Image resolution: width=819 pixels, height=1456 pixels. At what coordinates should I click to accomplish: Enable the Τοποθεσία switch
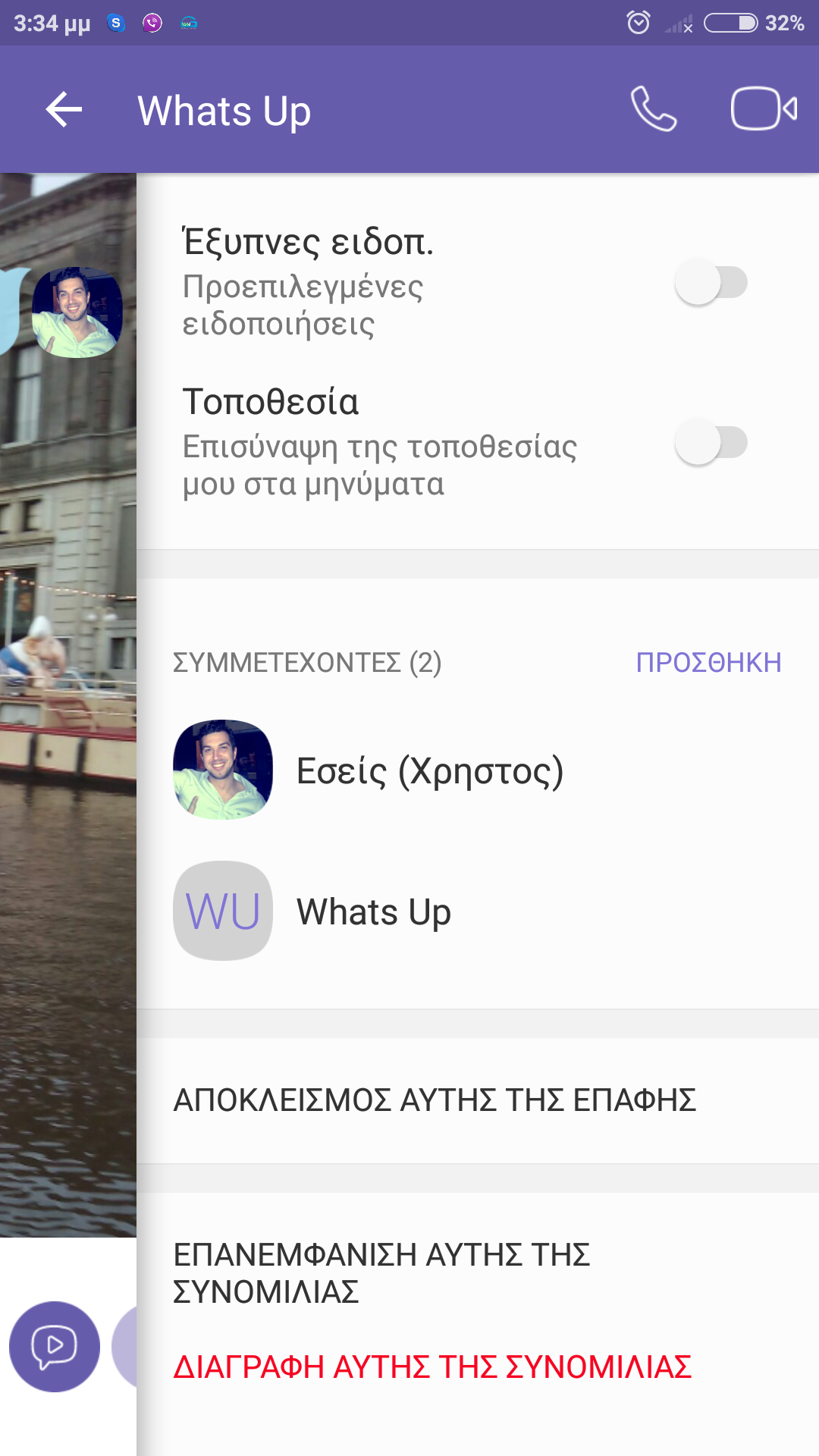point(711,443)
